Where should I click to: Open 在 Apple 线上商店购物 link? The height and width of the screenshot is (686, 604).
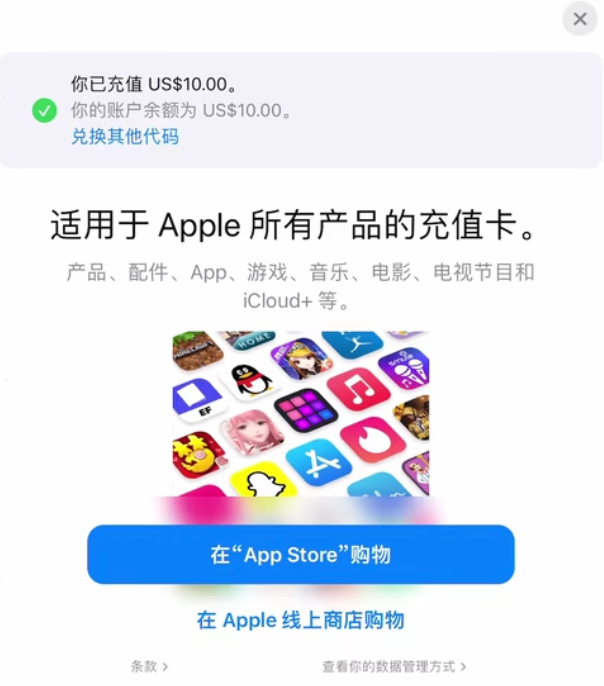click(301, 620)
